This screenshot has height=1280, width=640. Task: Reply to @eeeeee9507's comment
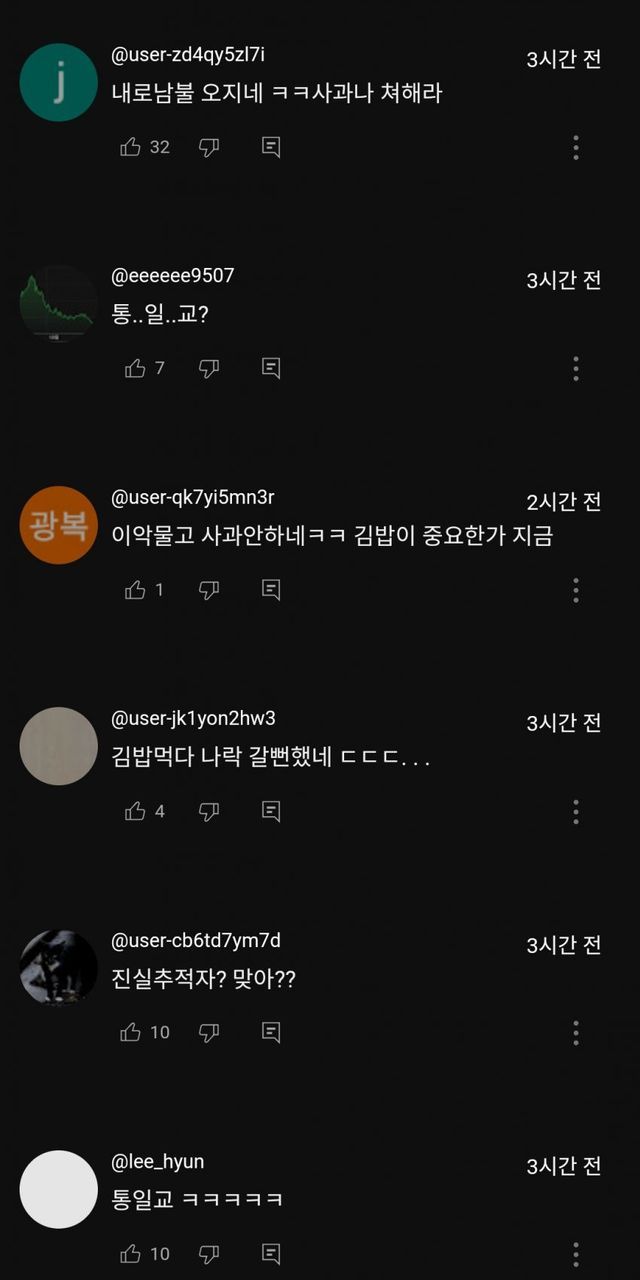270,369
